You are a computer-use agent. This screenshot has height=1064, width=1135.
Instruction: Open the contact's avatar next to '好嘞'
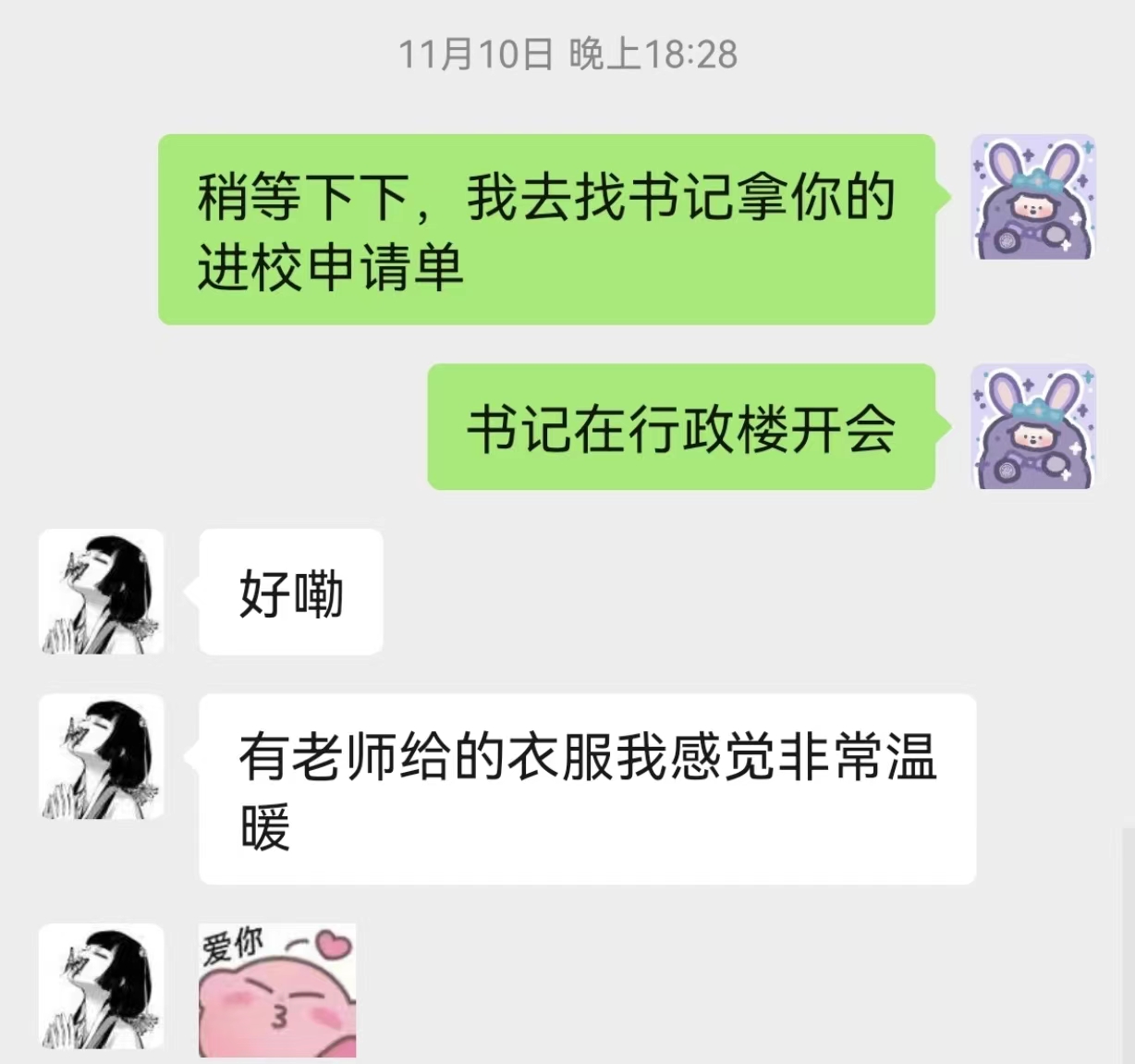[x=102, y=593]
